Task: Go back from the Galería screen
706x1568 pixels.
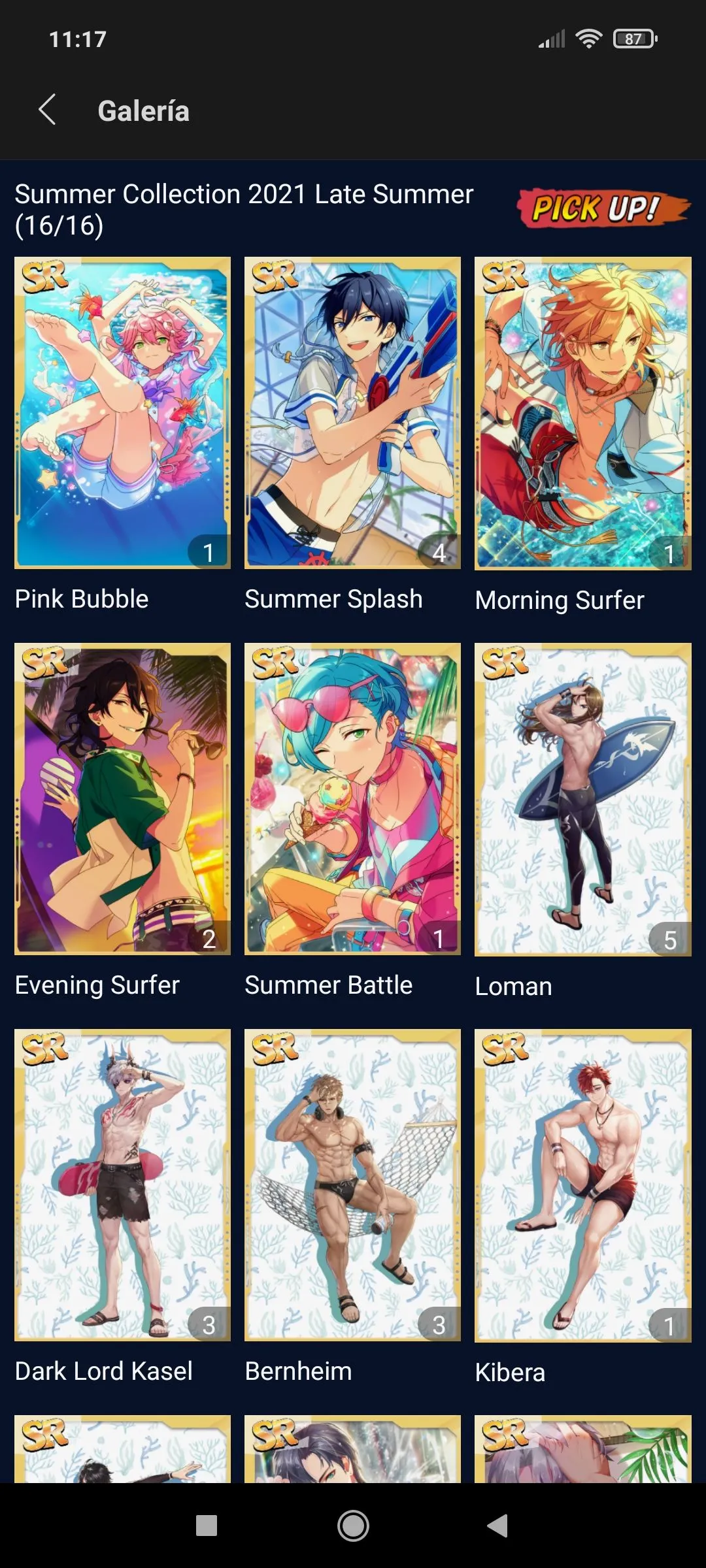Action: click(47, 109)
